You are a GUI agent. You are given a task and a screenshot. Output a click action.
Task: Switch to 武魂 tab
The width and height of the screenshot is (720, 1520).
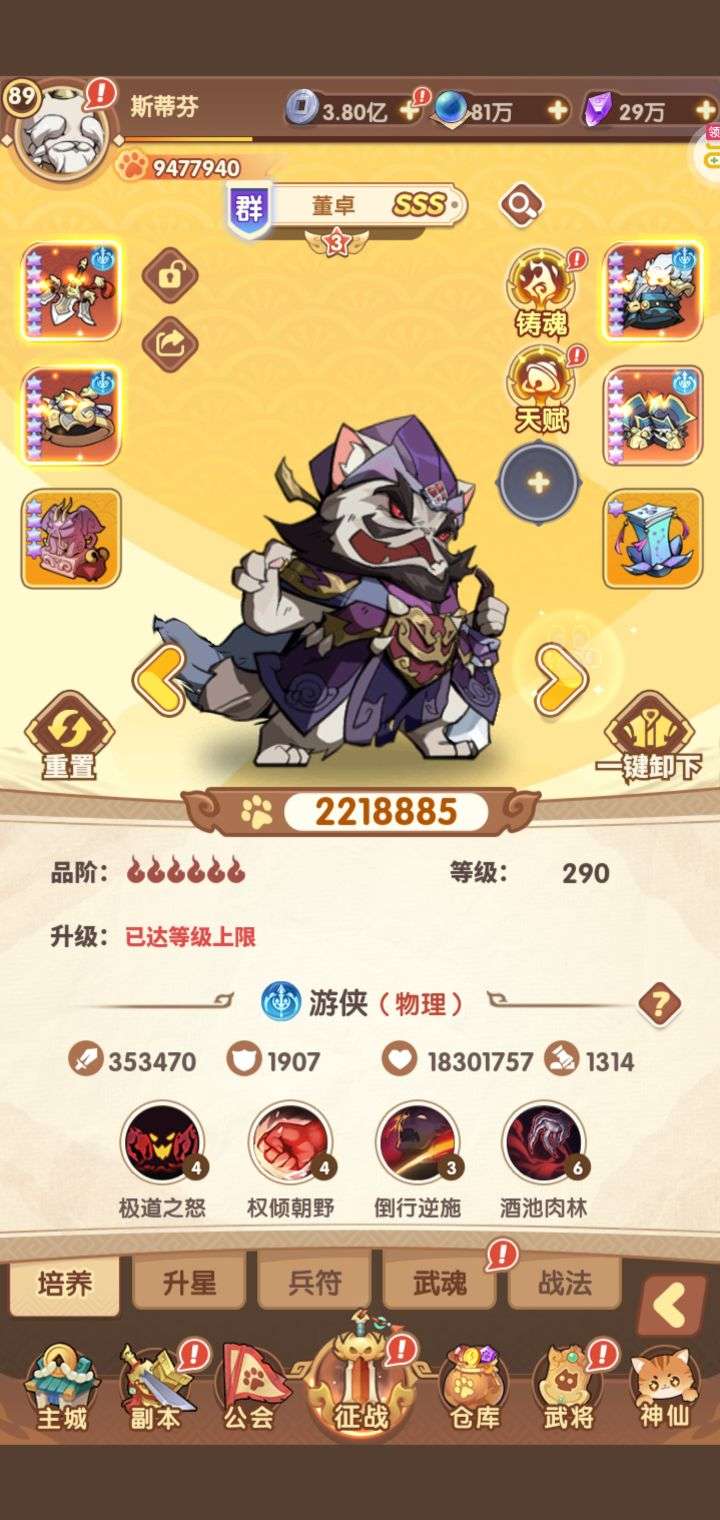point(440,1283)
